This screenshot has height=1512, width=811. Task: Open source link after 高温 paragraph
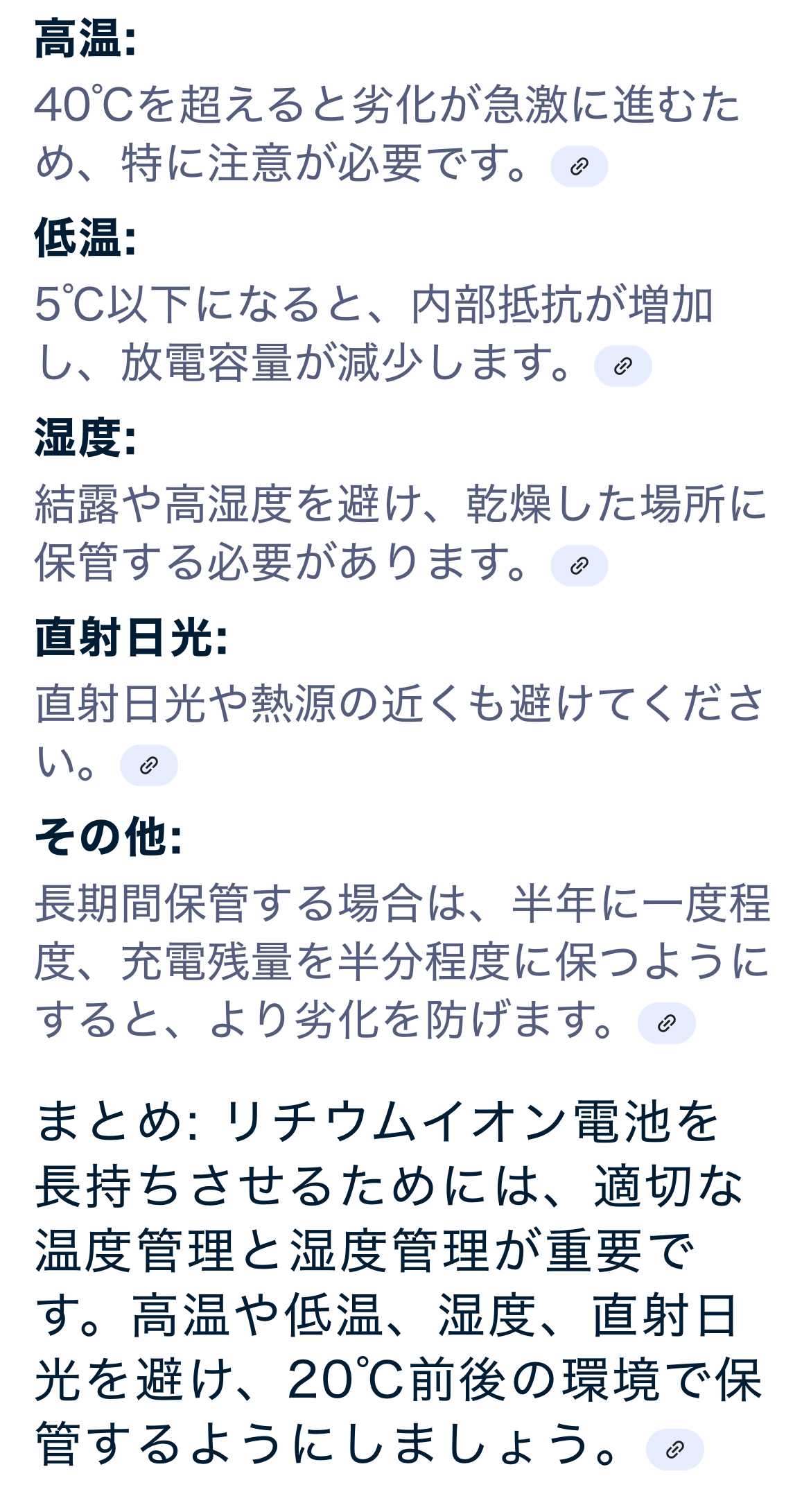coord(579,166)
